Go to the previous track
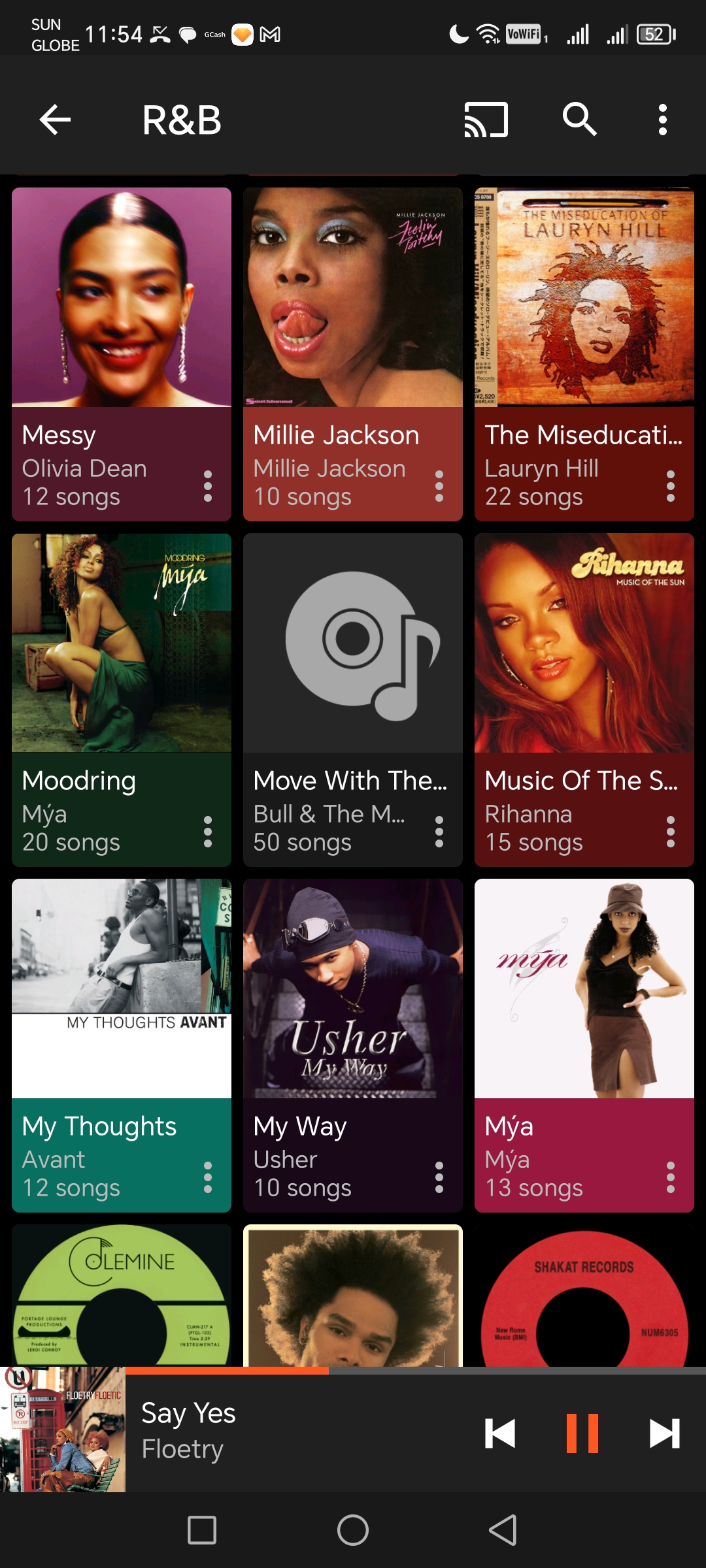Viewport: 706px width, 1568px height. pos(500,1433)
